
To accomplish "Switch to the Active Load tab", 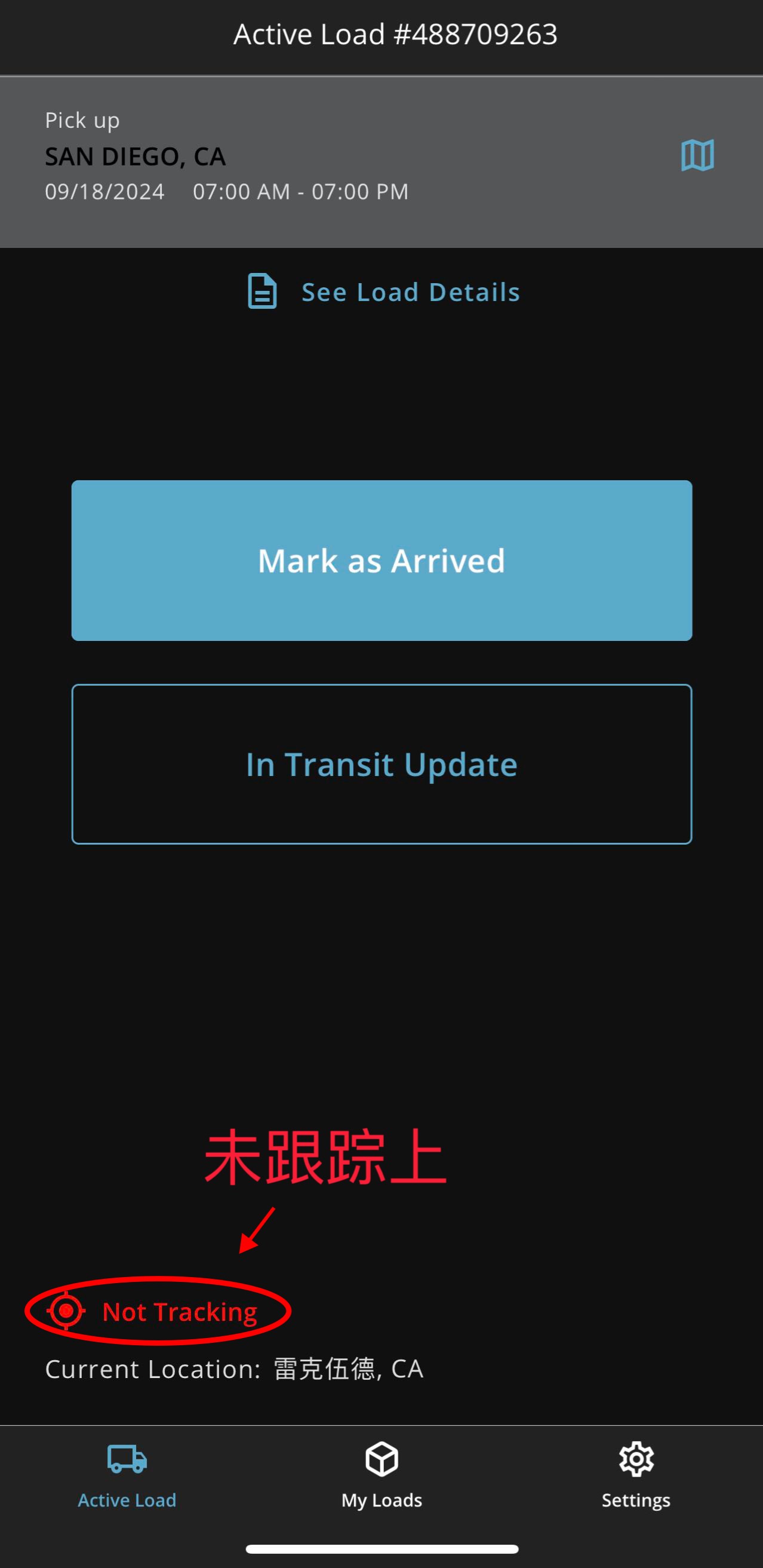I will [x=127, y=1475].
